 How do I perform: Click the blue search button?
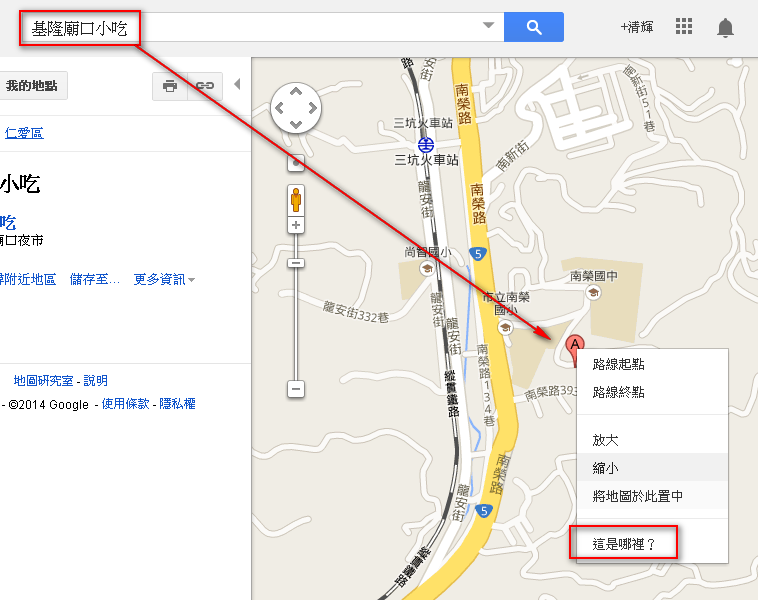coord(534,27)
